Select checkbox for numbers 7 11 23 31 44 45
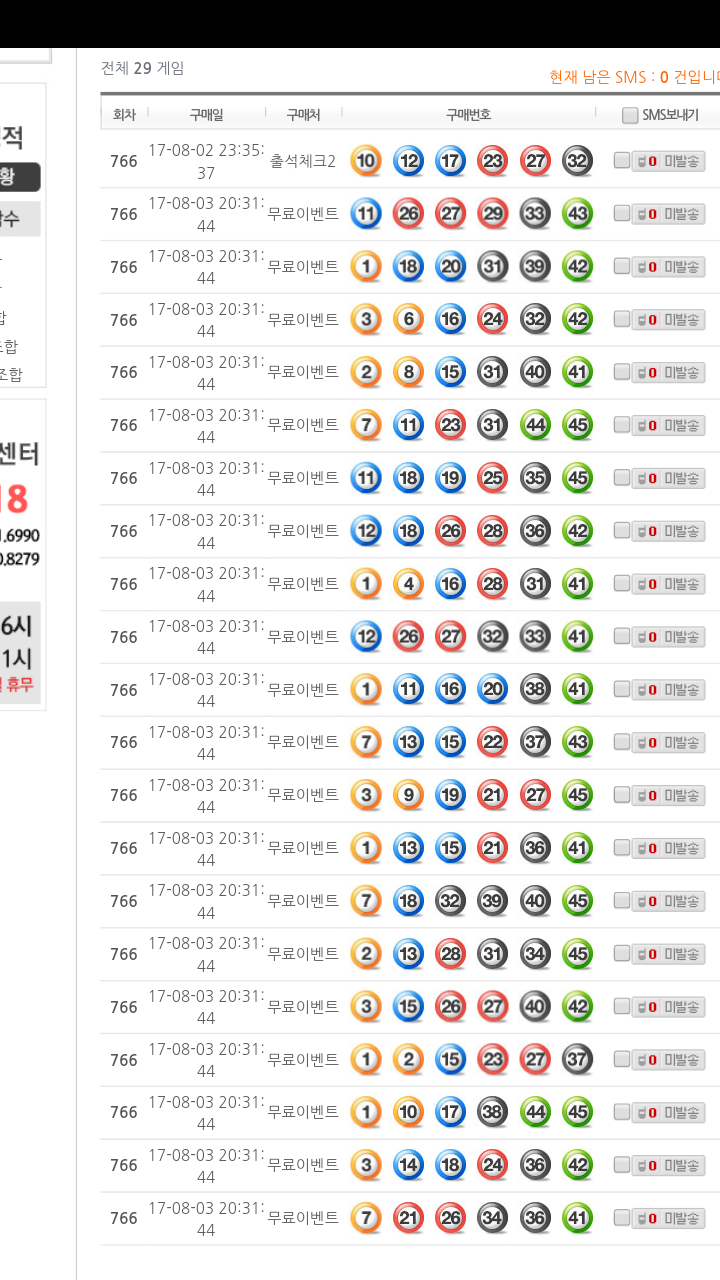720x1280 pixels. tap(622, 425)
